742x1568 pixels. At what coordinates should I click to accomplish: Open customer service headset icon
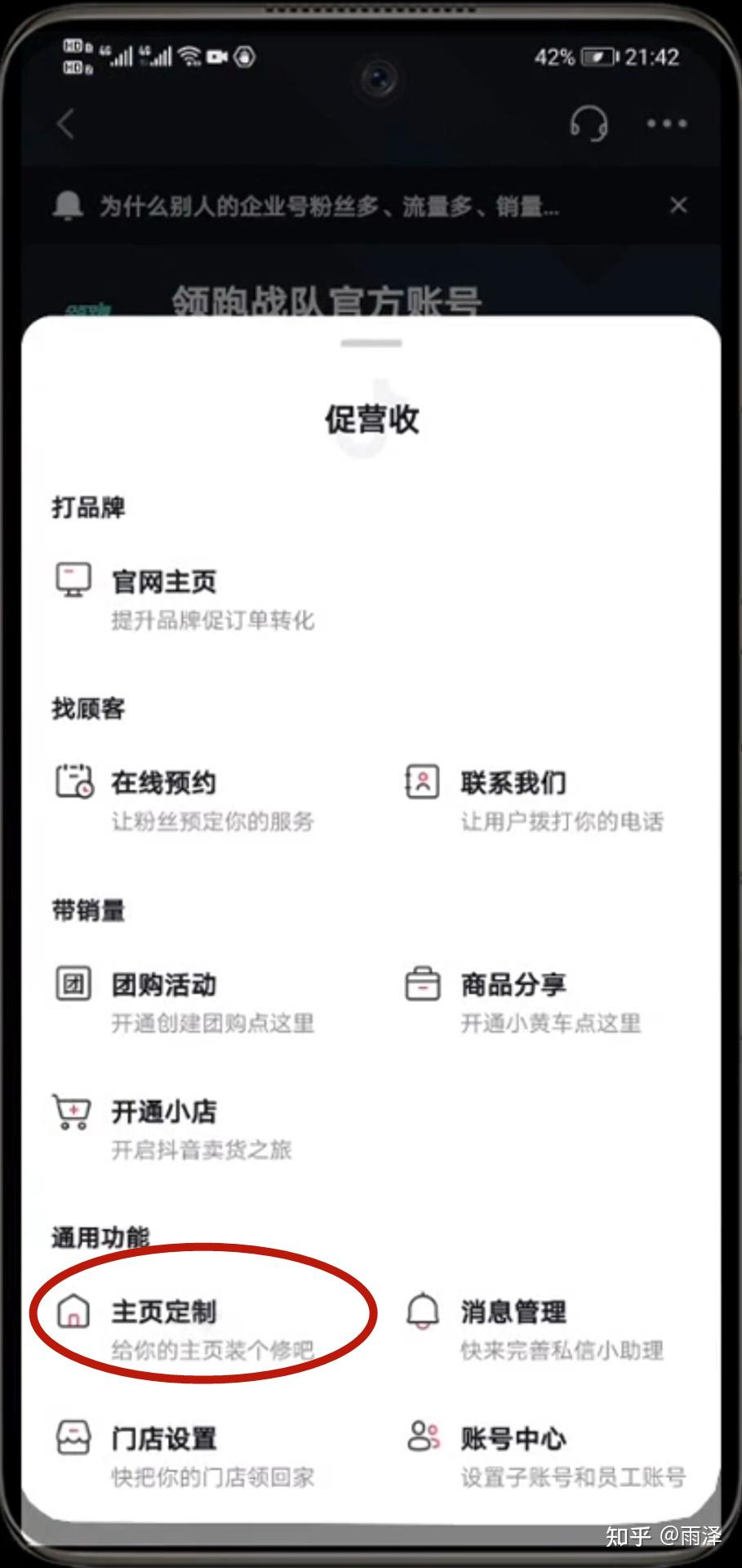point(589,124)
